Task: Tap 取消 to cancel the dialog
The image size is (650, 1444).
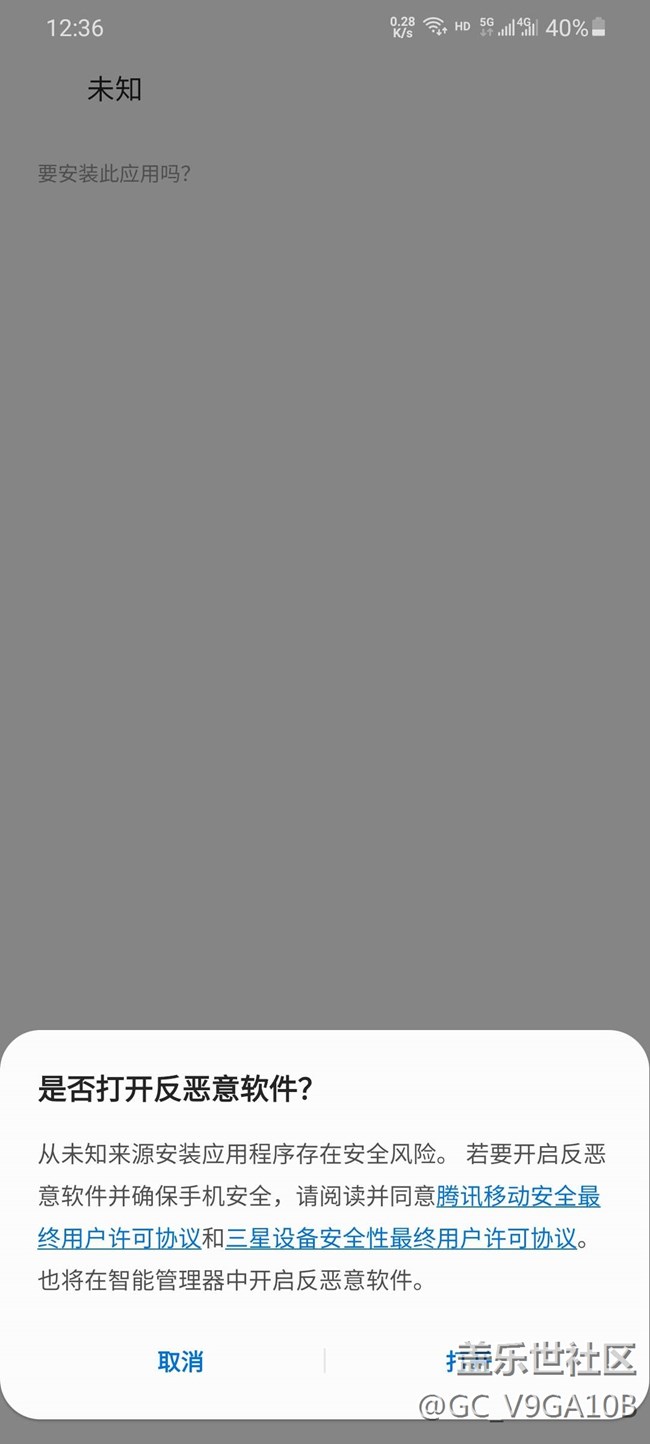Action: click(180, 1361)
